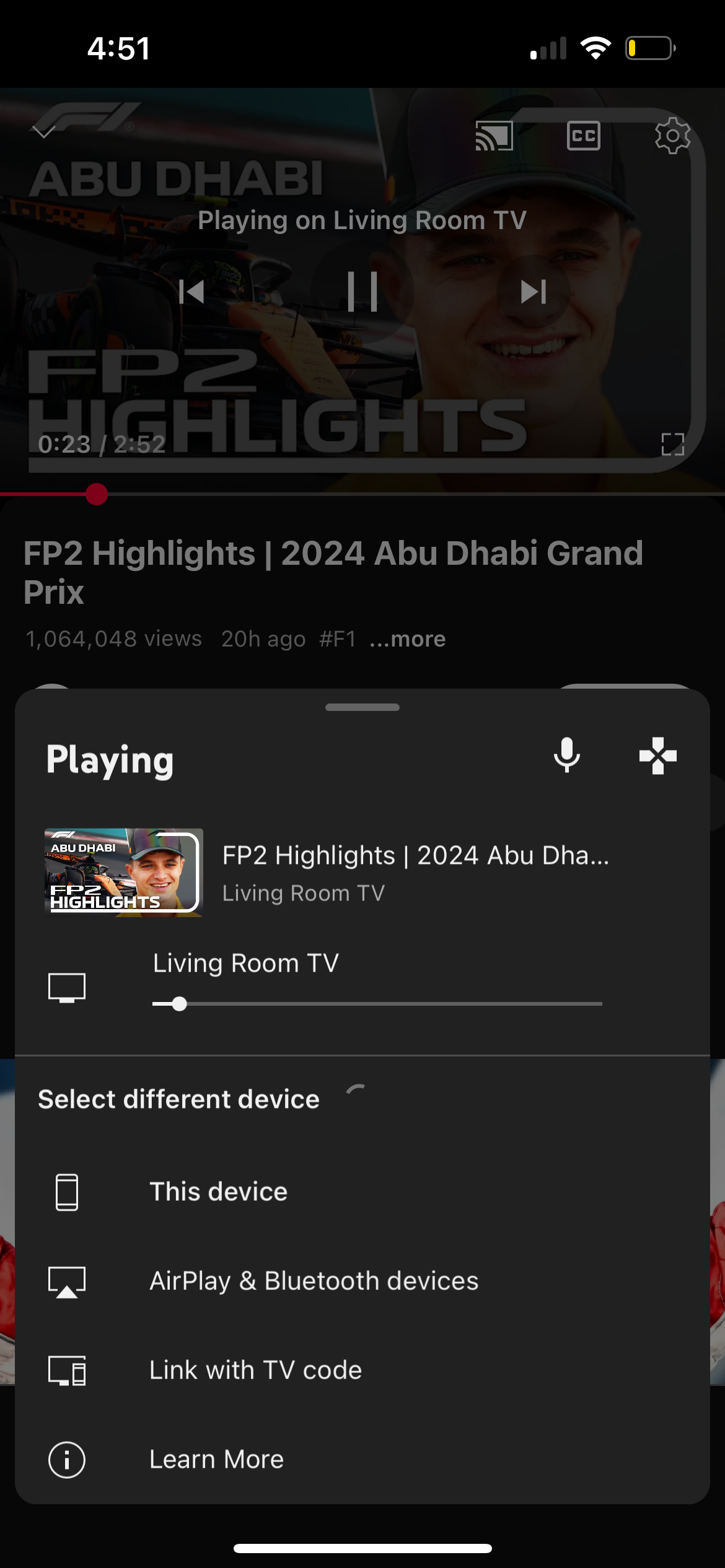
Task: Expand the video description with more
Action: tap(406, 638)
